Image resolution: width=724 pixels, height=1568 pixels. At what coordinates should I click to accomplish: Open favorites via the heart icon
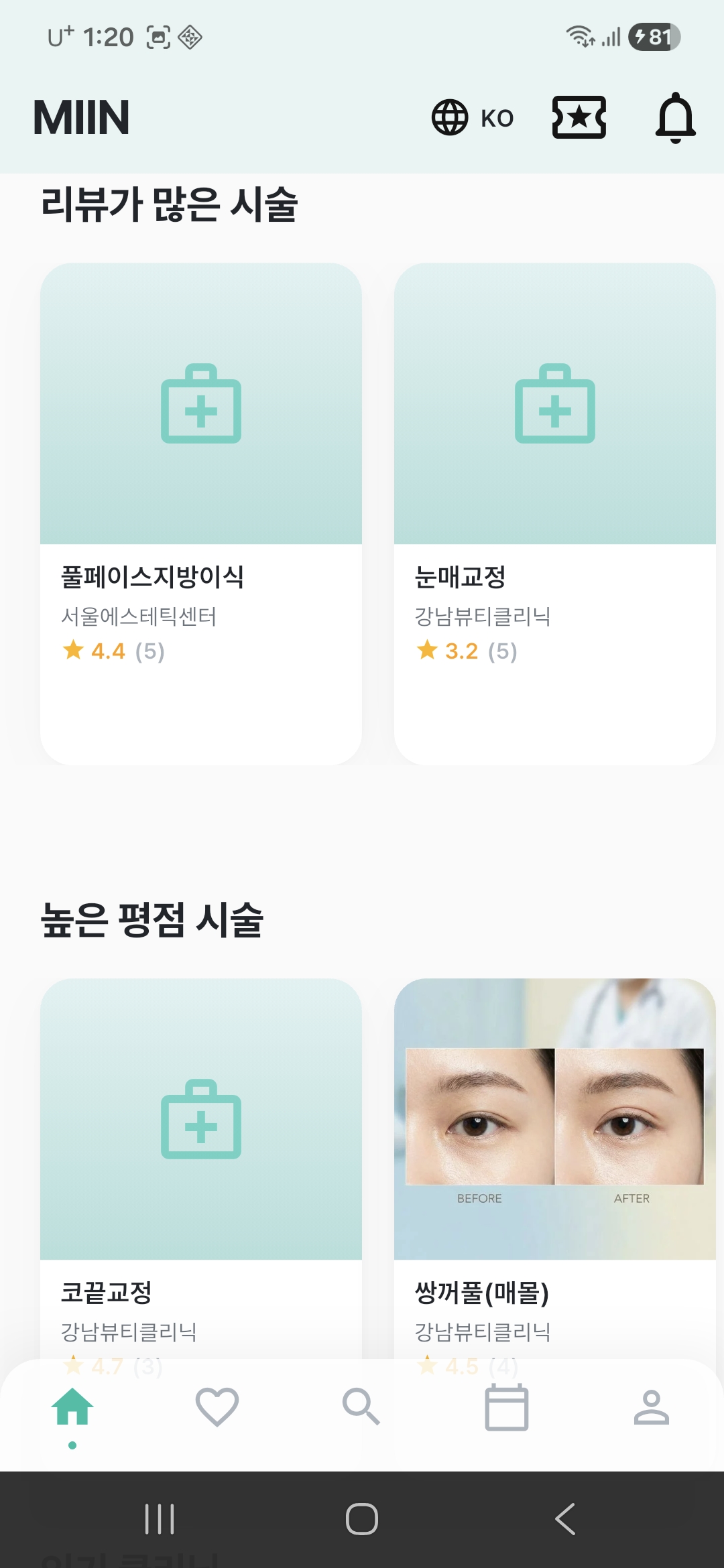(x=217, y=1407)
